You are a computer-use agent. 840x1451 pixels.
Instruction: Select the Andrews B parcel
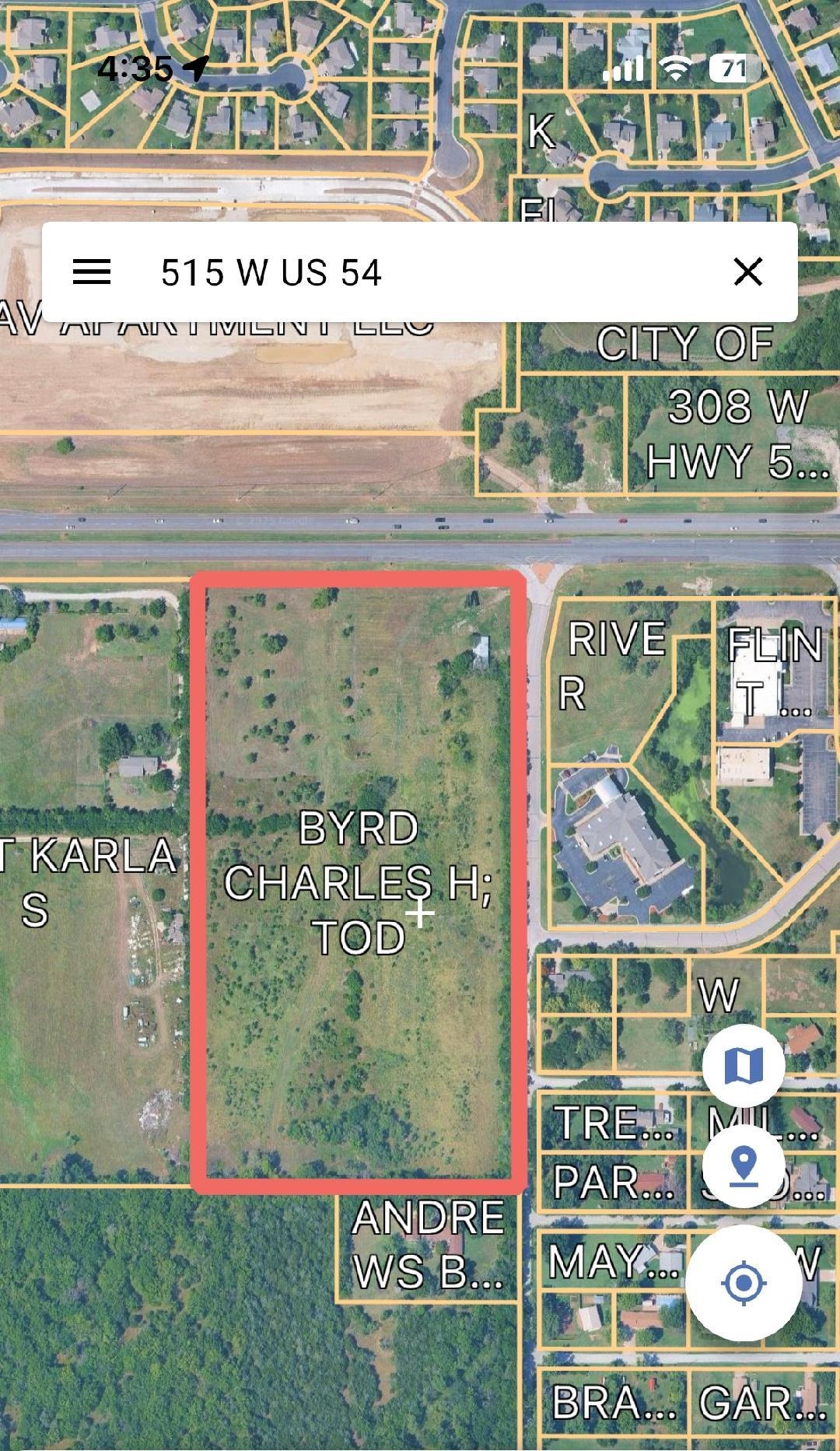pyautogui.click(x=429, y=1245)
